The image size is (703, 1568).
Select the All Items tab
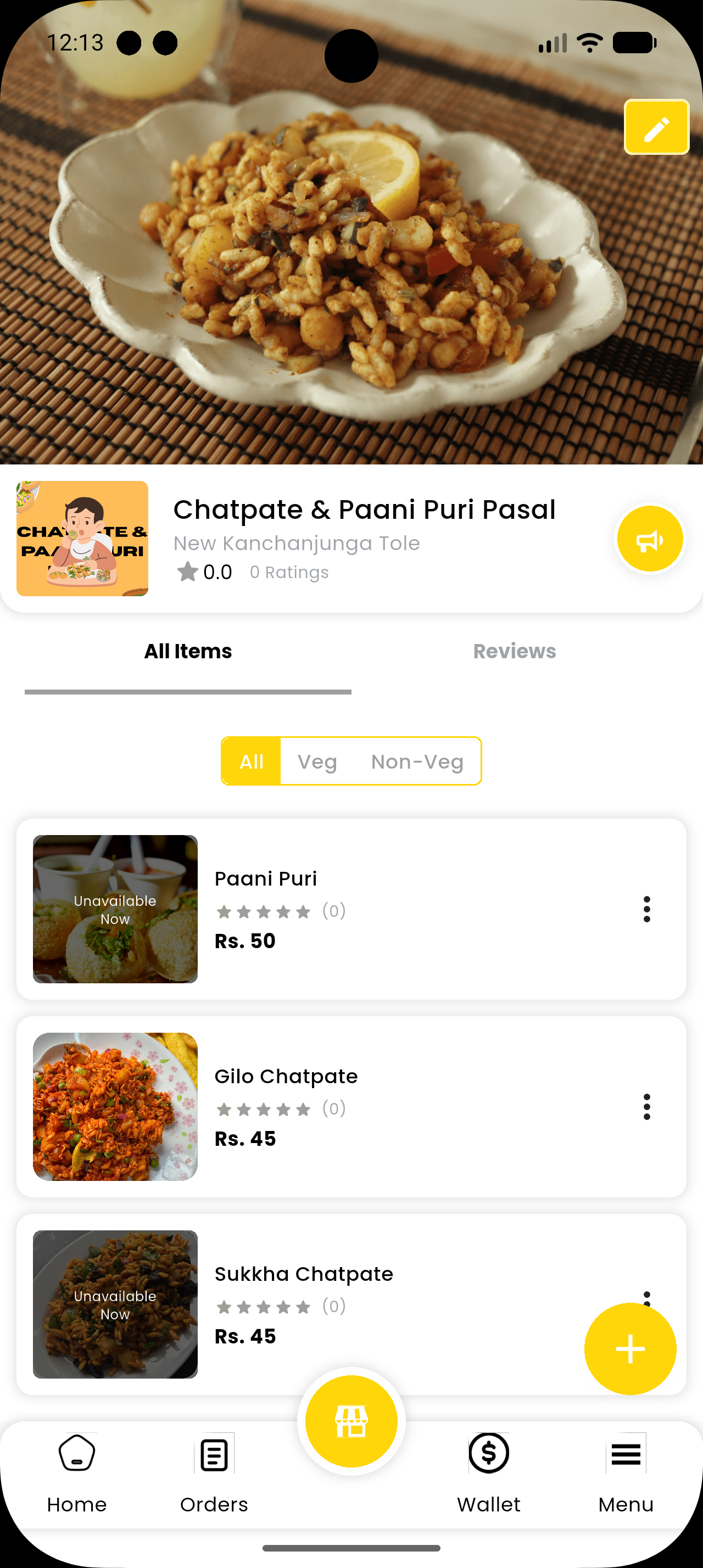point(187,651)
